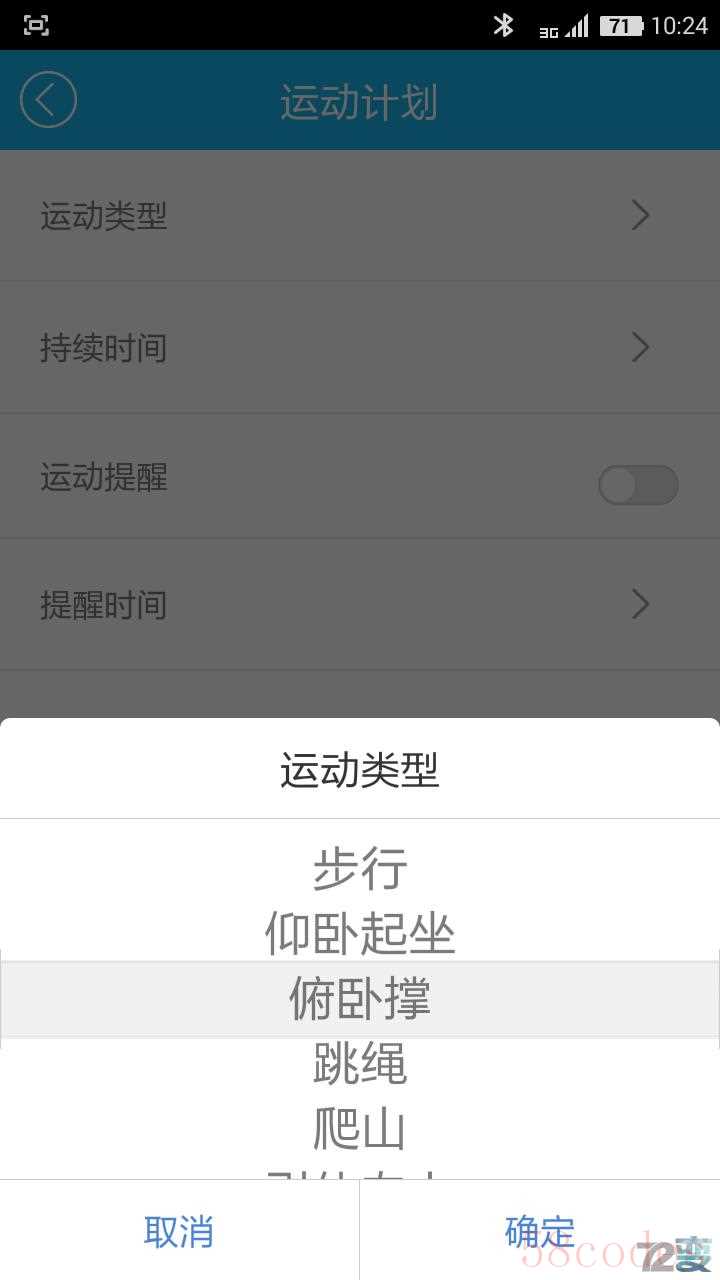Image resolution: width=720 pixels, height=1280 pixels.
Task: Pick 跳绳 in the exercise list
Action: [x=360, y=1064]
